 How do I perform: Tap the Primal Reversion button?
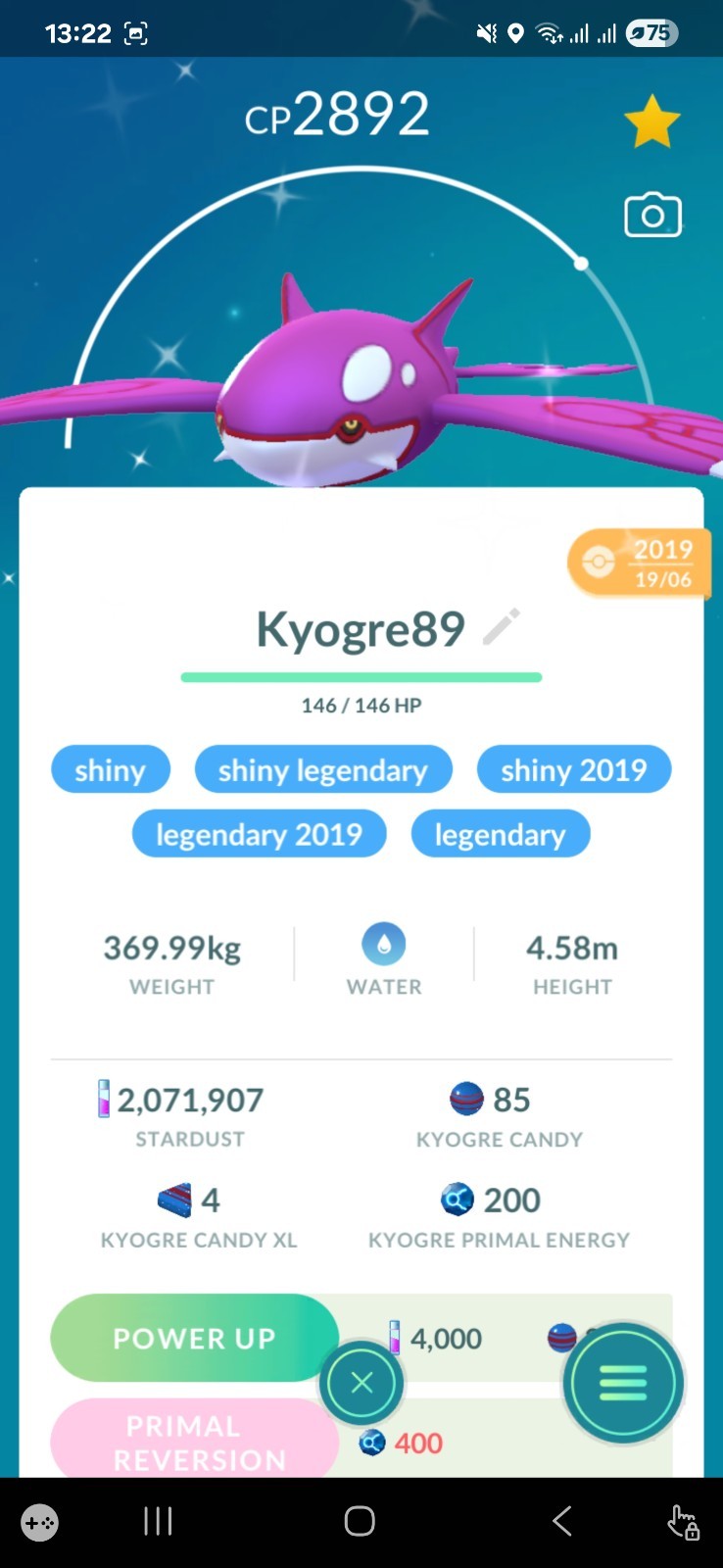click(x=194, y=1442)
